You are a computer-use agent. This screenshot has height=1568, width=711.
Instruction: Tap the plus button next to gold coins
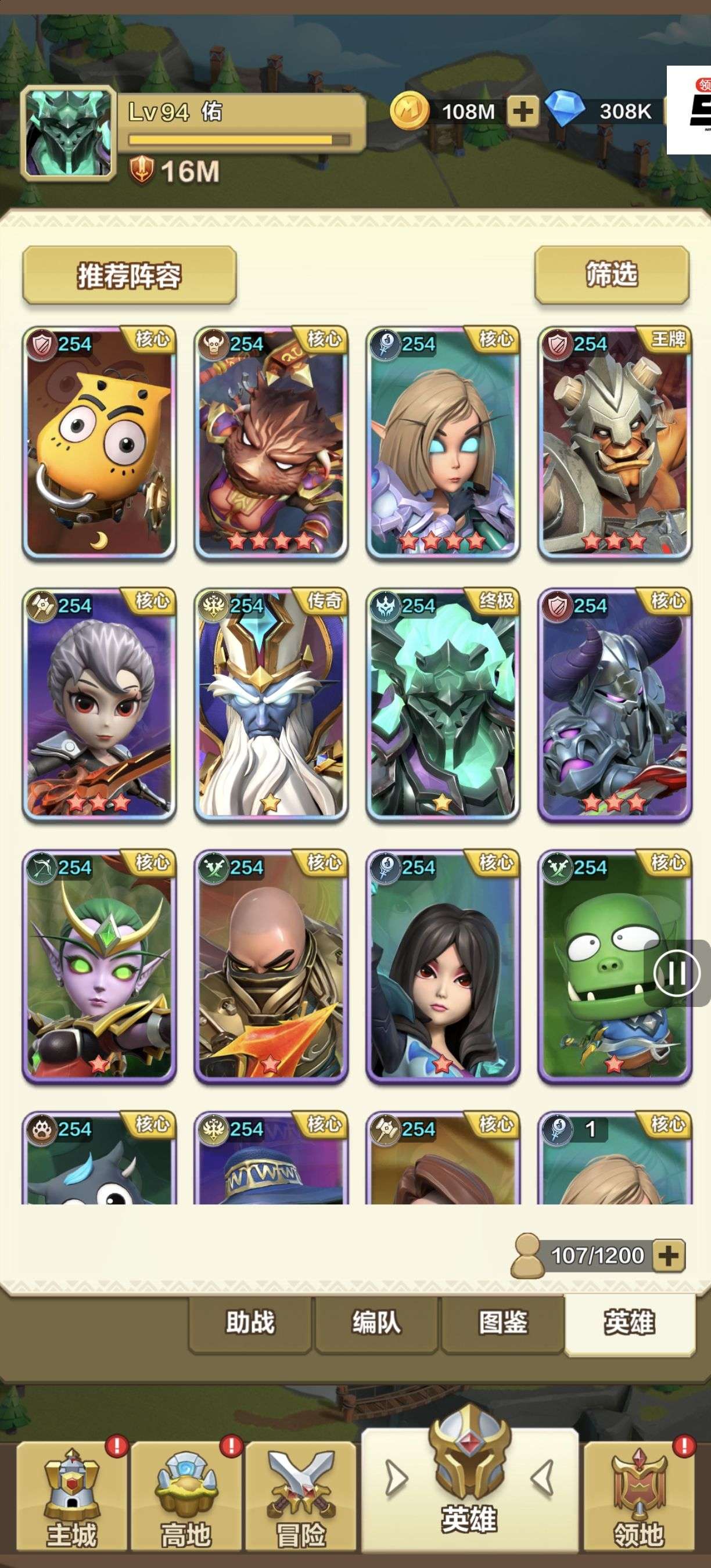[x=522, y=112]
